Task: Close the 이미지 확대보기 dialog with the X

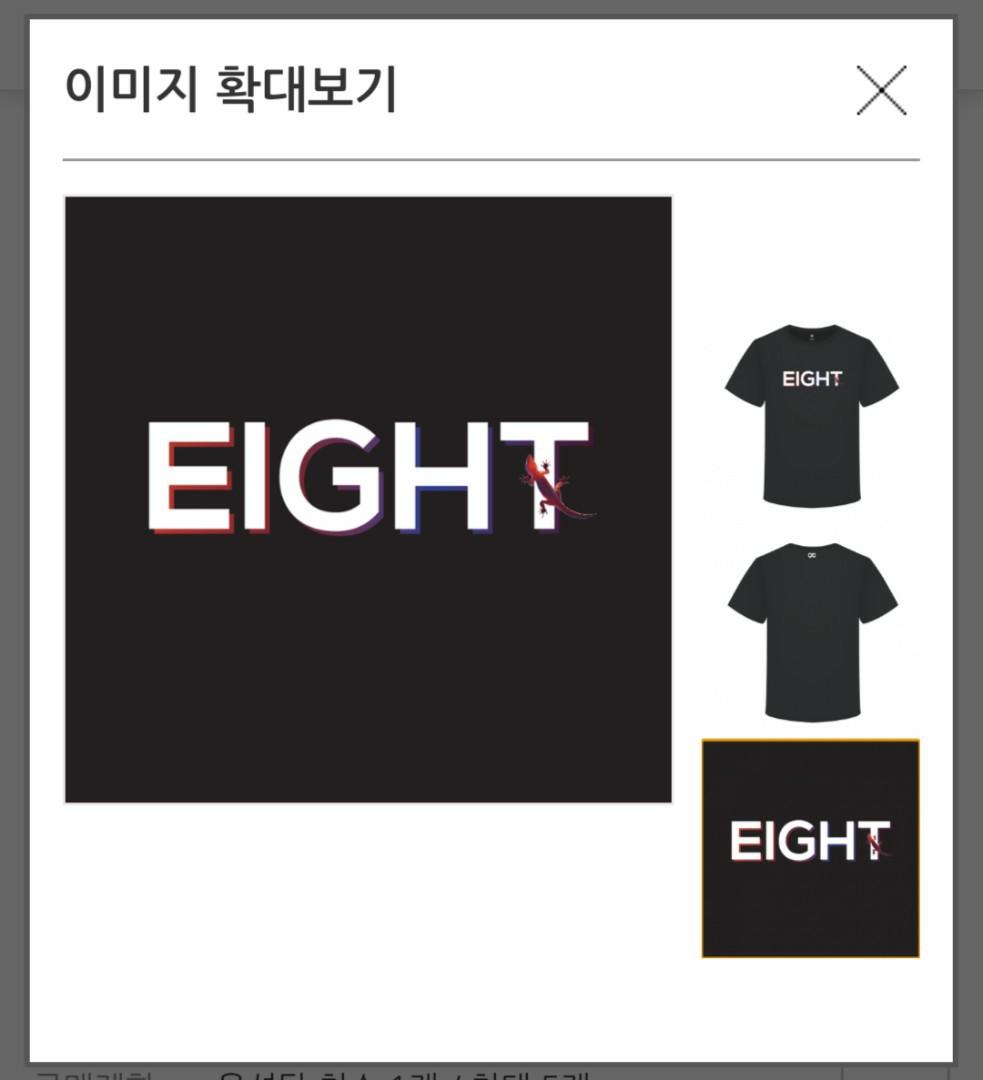Action: click(x=883, y=89)
